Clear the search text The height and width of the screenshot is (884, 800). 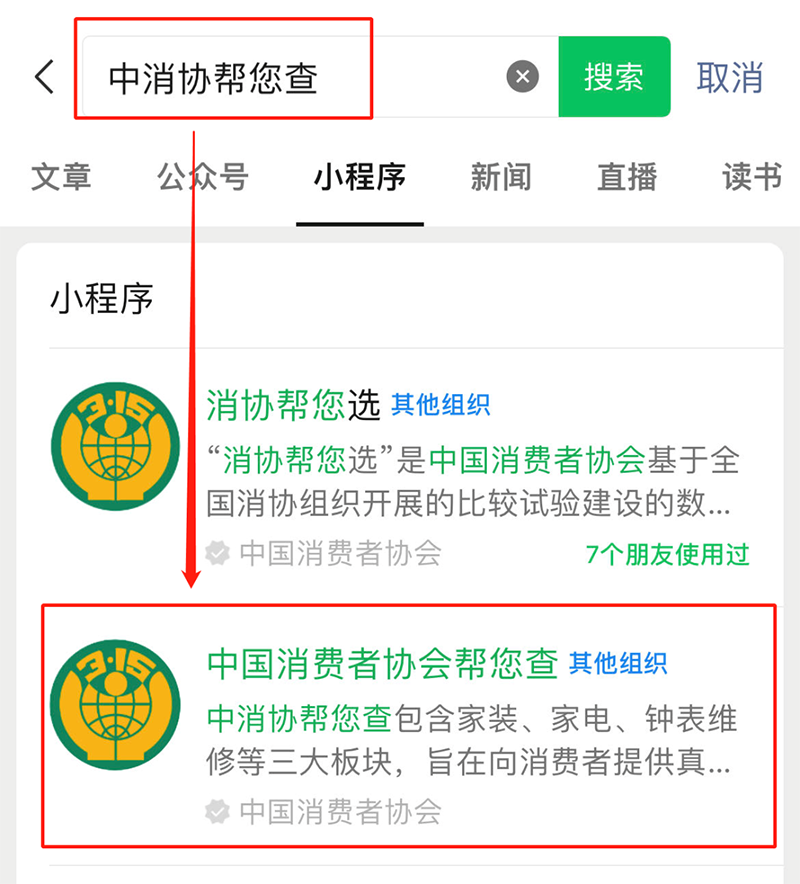coord(522,77)
